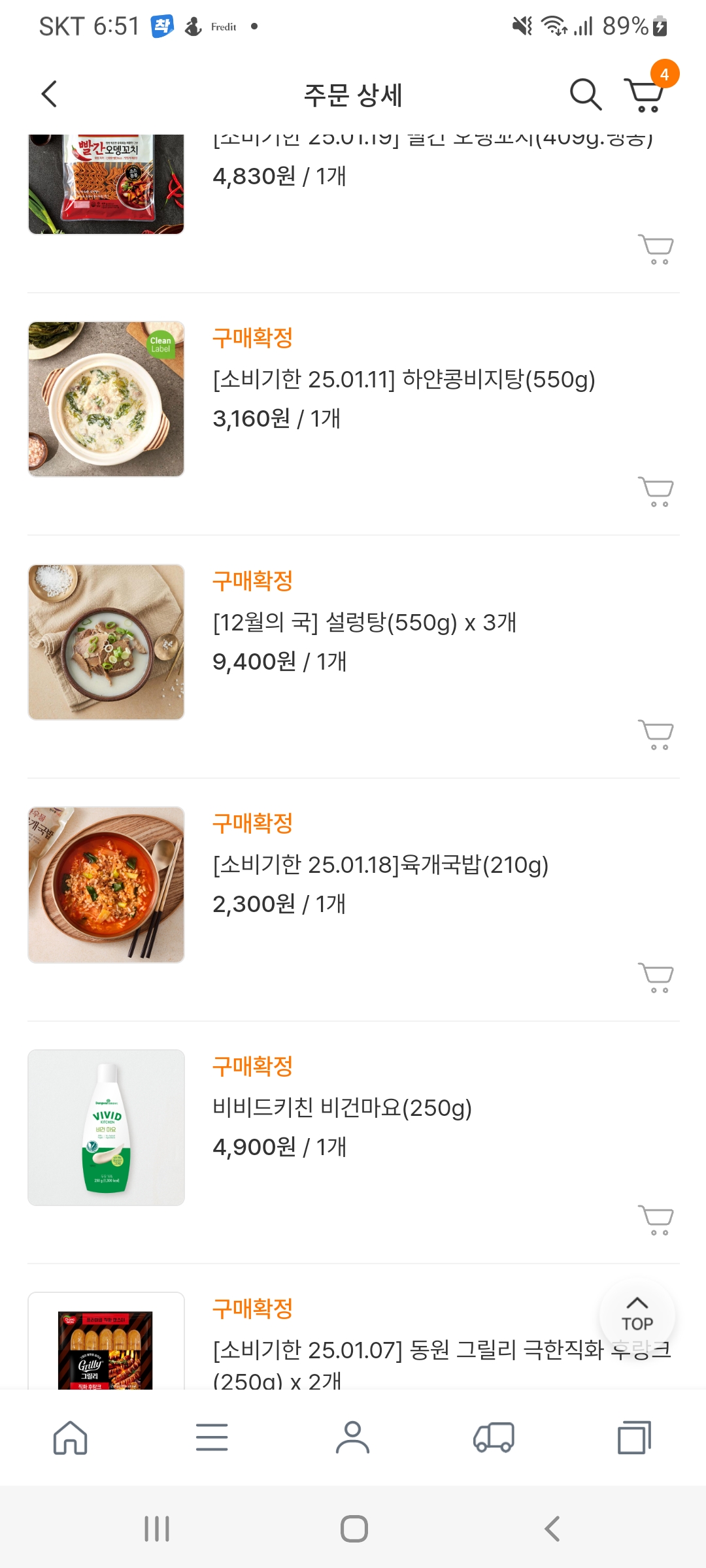This screenshot has height=1568, width=706.
Task: Open the 비비드키친 비건마요 product image
Action: click(x=107, y=1128)
